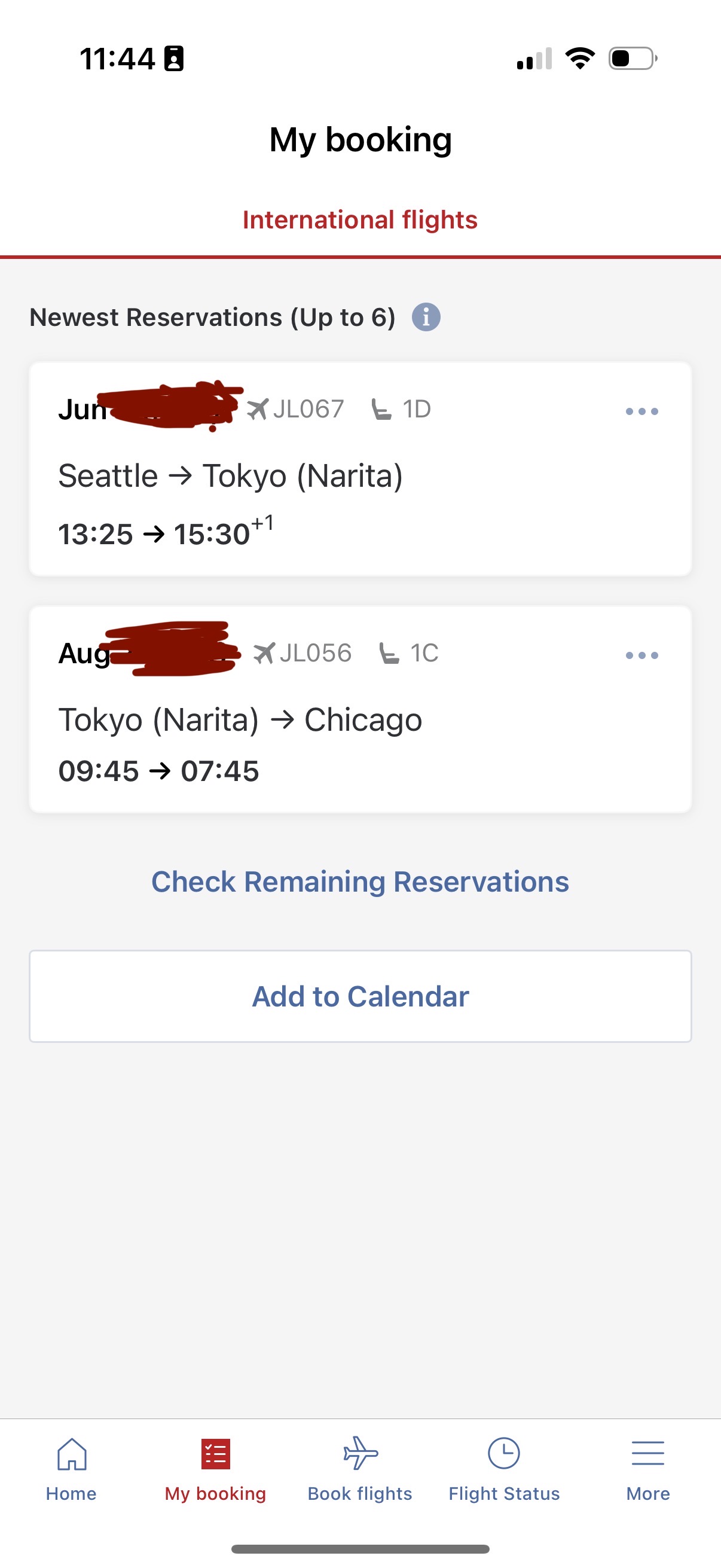Open info icon beside Newest Reservations

point(426,317)
